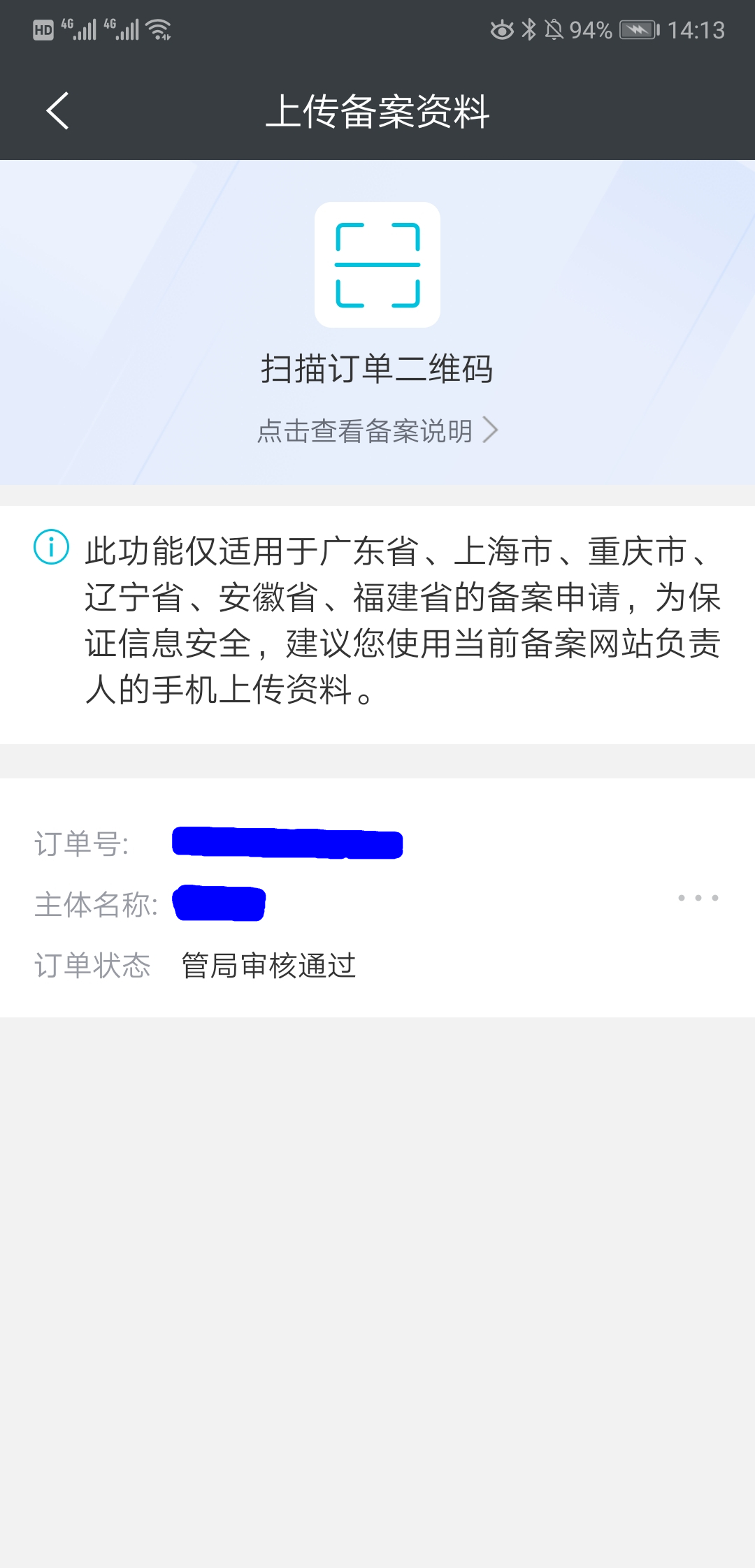Open 点击查看备案说明 link
The image size is (755, 1568).
coord(365,431)
